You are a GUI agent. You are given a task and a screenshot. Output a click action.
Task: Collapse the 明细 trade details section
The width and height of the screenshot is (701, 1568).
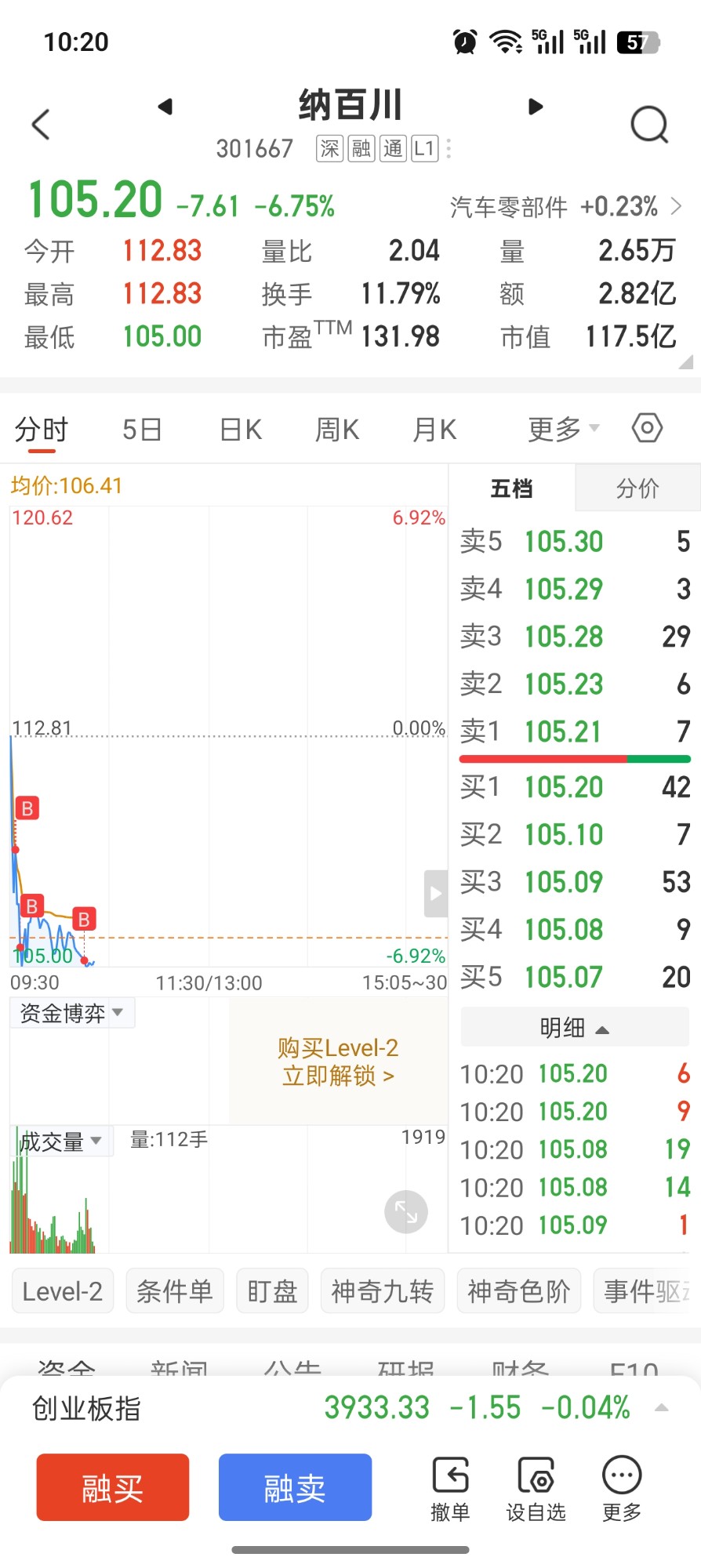(x=575, y=1027)
